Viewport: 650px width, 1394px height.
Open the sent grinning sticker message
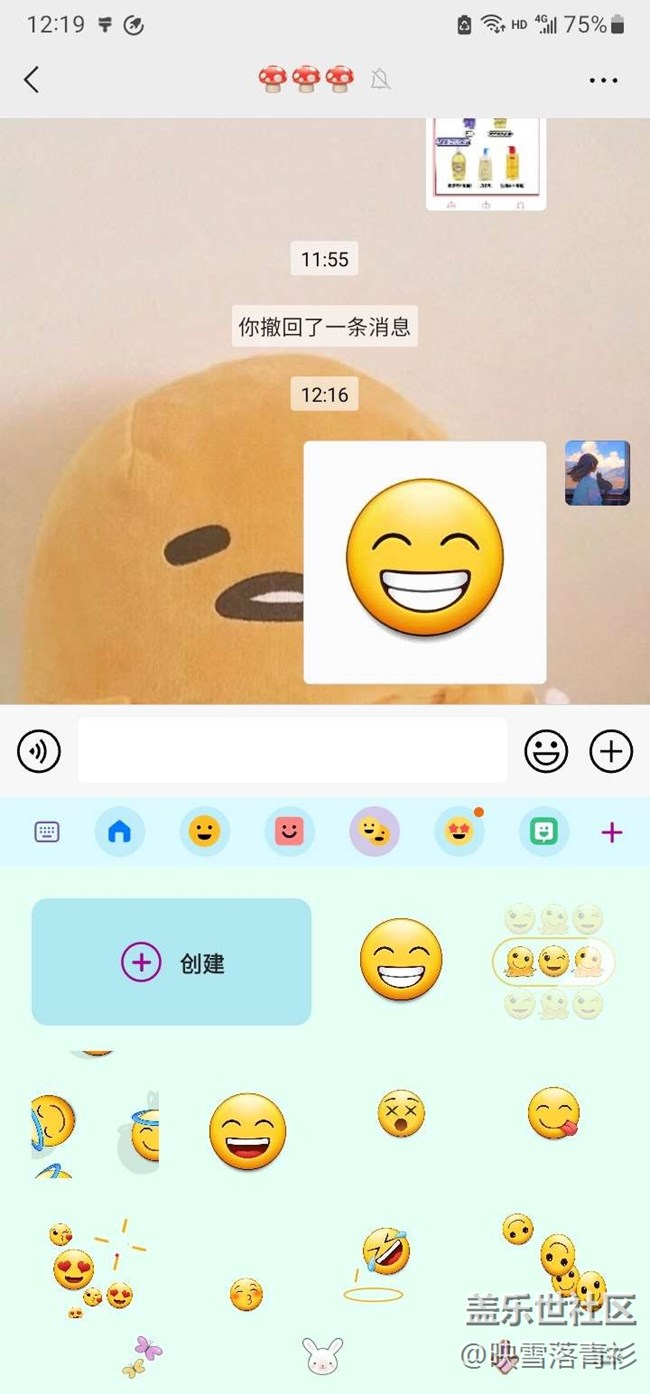tap(425, 562)
